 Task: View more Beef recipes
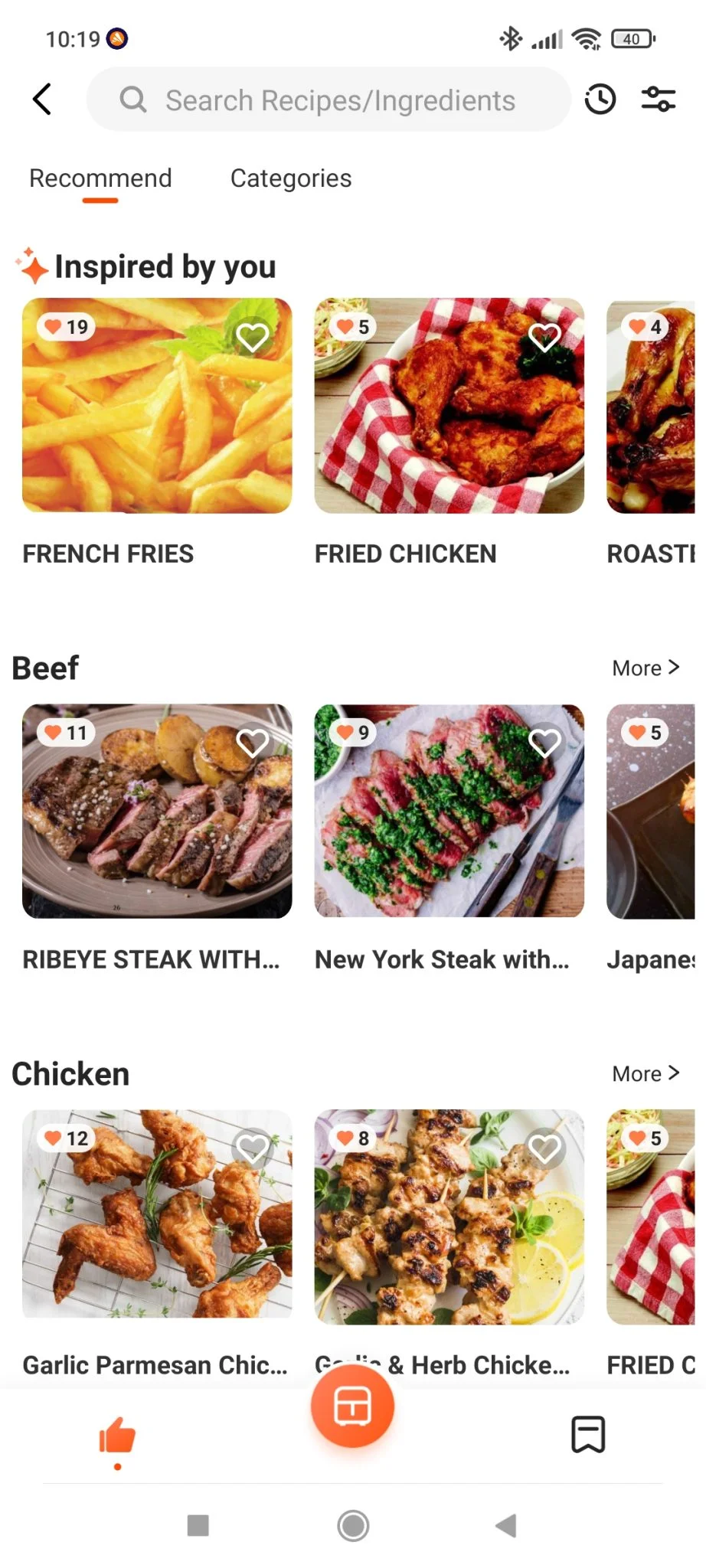coord(645,668)
